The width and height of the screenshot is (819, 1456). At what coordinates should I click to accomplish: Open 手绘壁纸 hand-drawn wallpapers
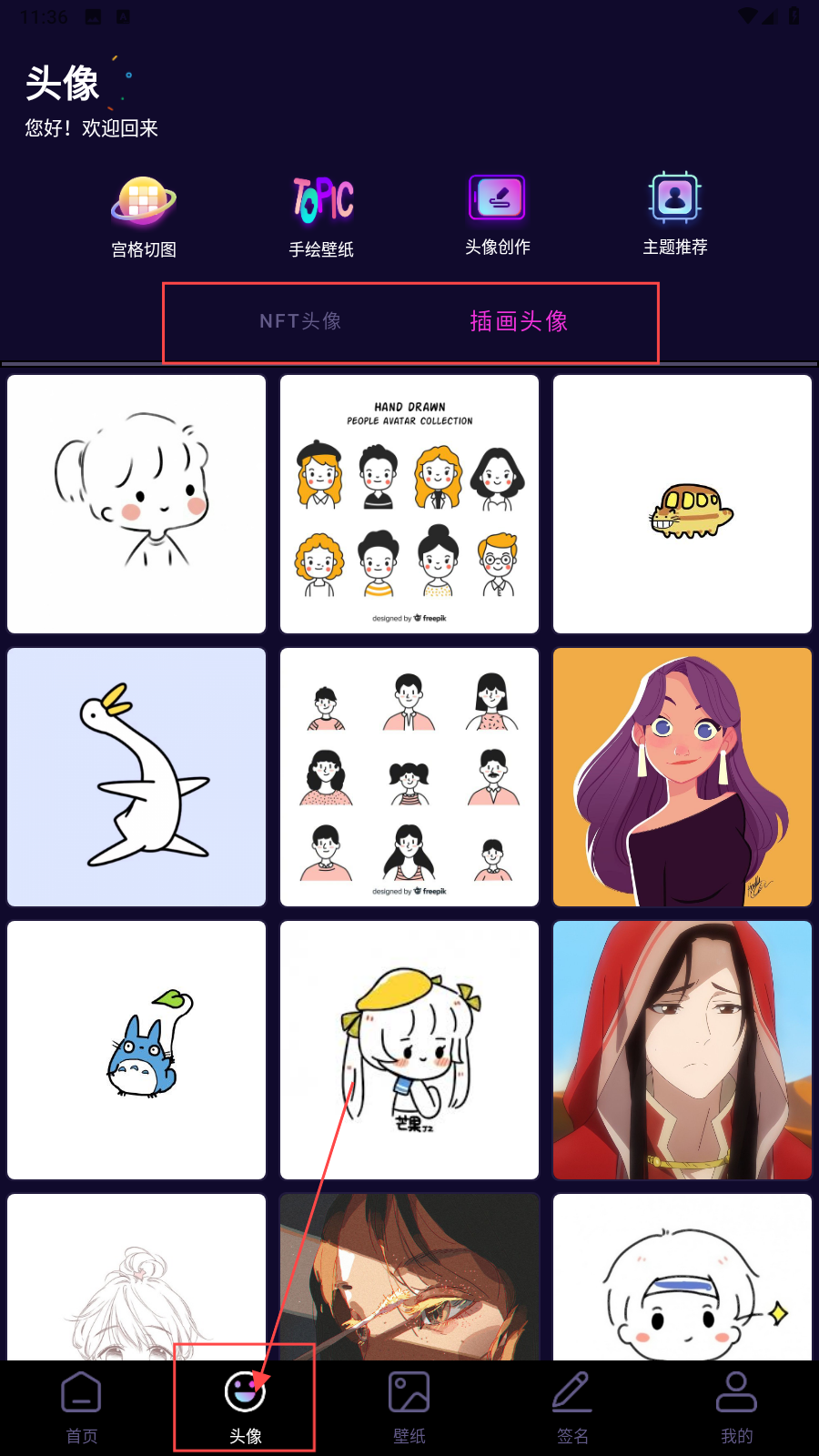pyautogui.click(x=321, y=217)
